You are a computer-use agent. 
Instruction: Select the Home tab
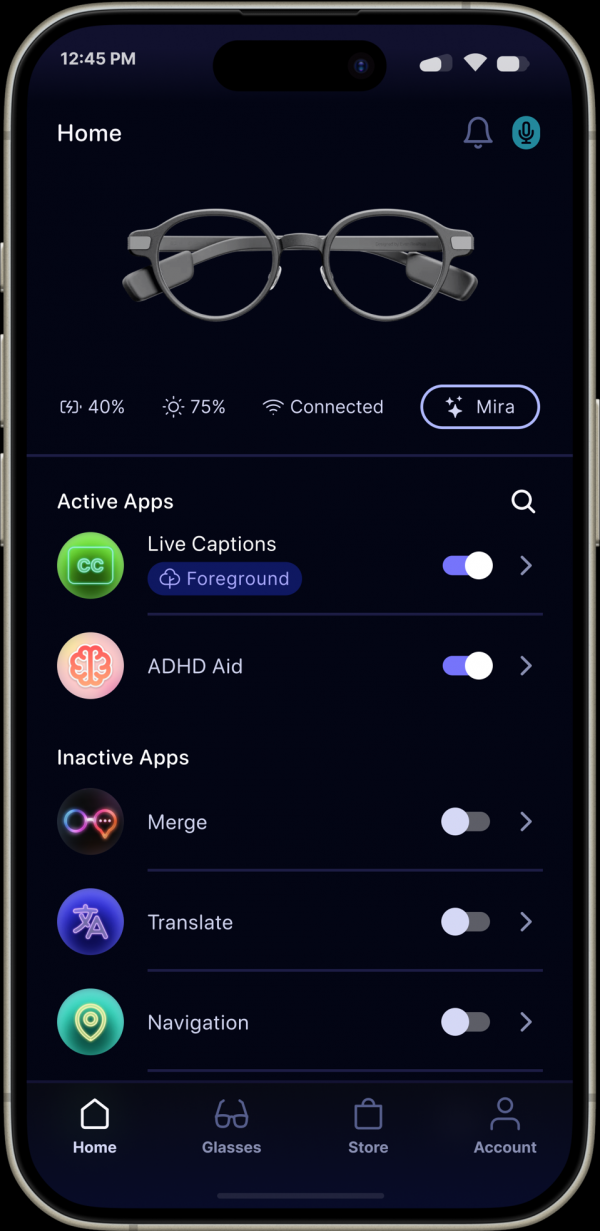[x=95, y=1127]
